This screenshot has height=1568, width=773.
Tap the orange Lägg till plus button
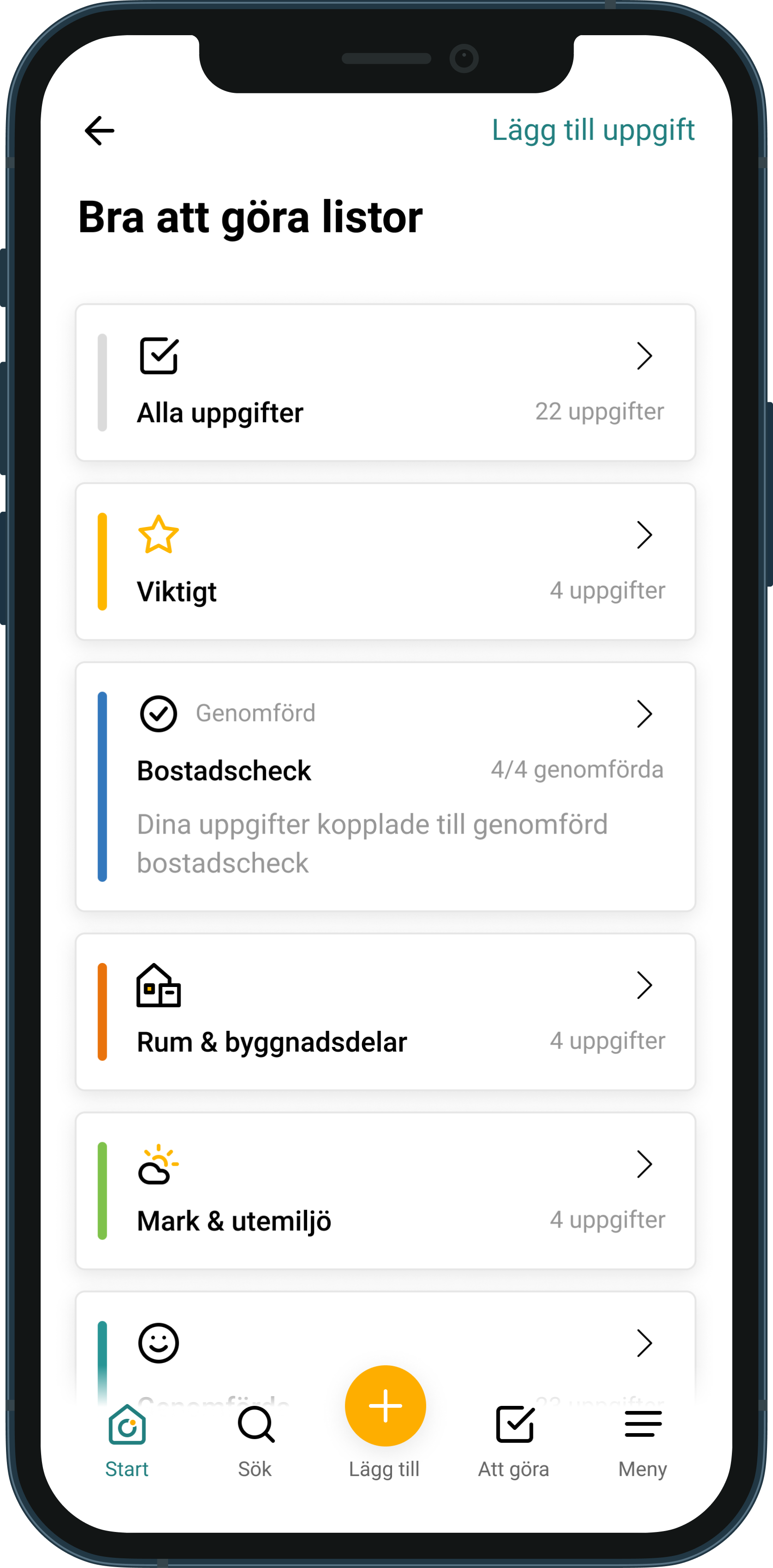click(x=385, y=1405)
